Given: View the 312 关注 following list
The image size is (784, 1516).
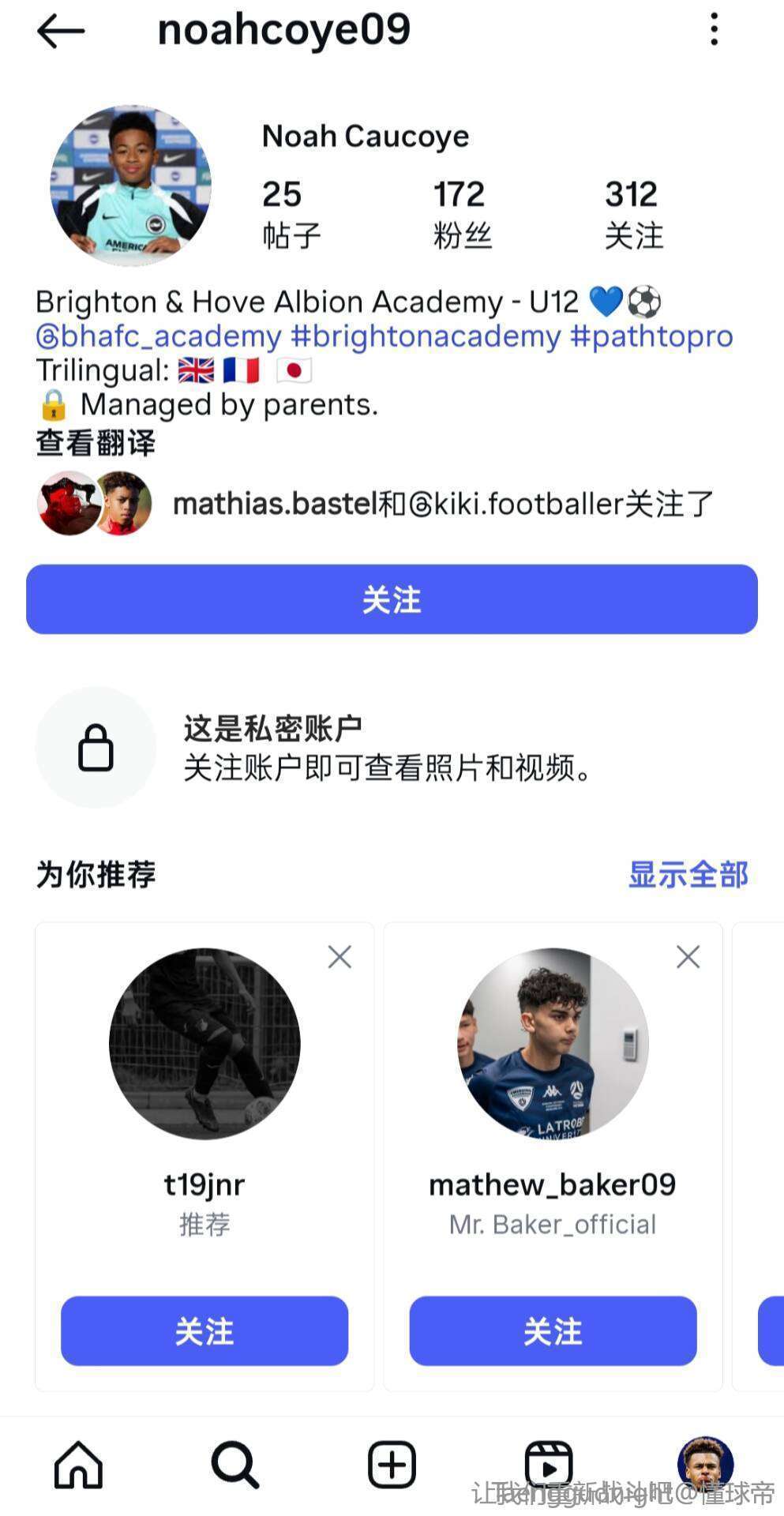Looking at the screenshot, I should 633,214.
